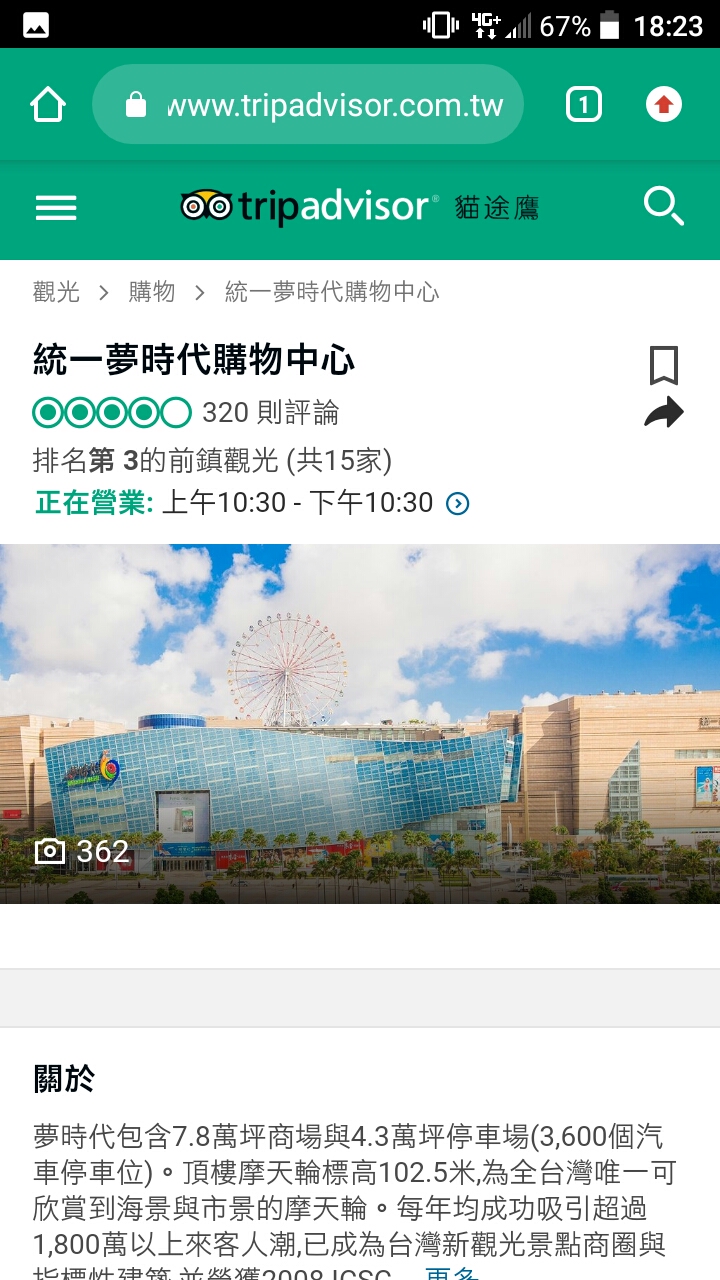This screenshot has height=1280, width=720.
Task: Open the browser tab switcher
Action: click(x=584, y=105)
